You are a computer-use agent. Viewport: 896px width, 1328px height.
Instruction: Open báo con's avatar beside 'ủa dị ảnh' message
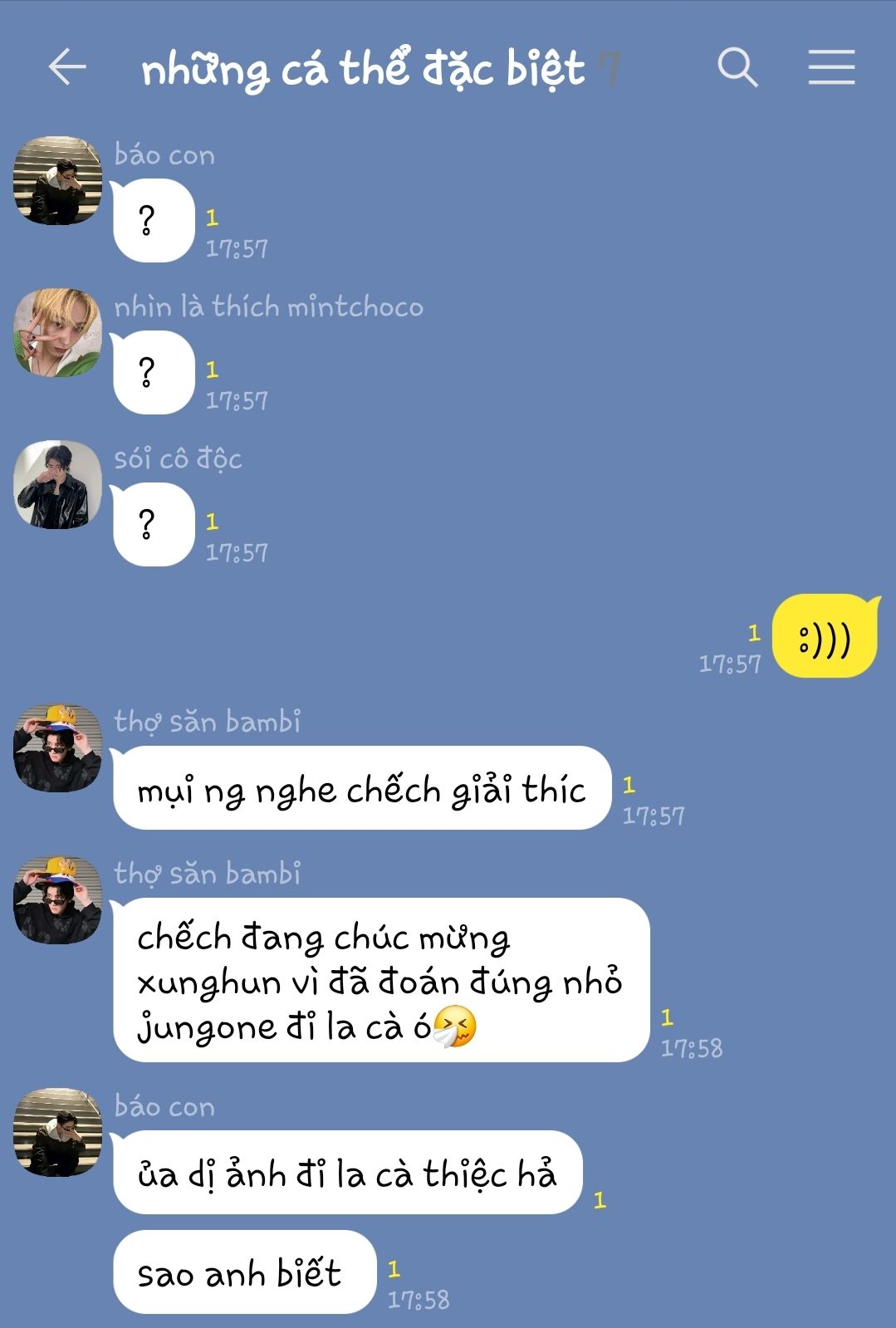tap(57, 1132)
